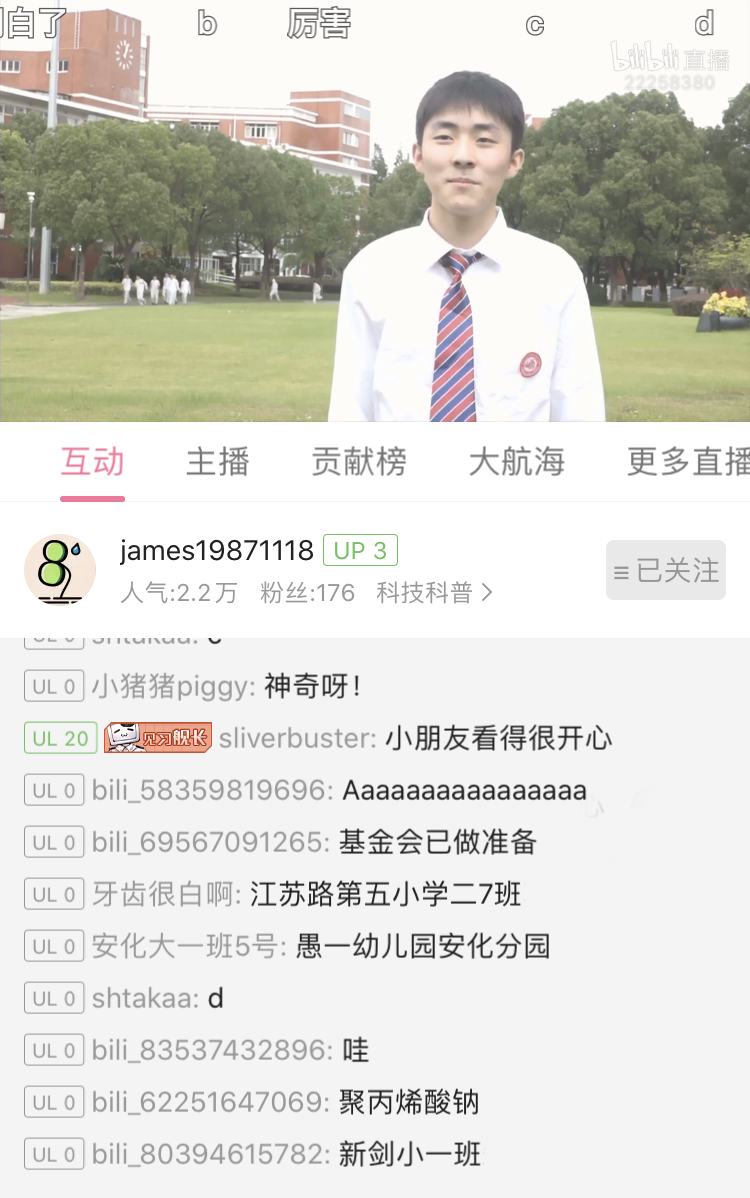
Task: Open james19871118's avatar profile
Action: [60, 570]
